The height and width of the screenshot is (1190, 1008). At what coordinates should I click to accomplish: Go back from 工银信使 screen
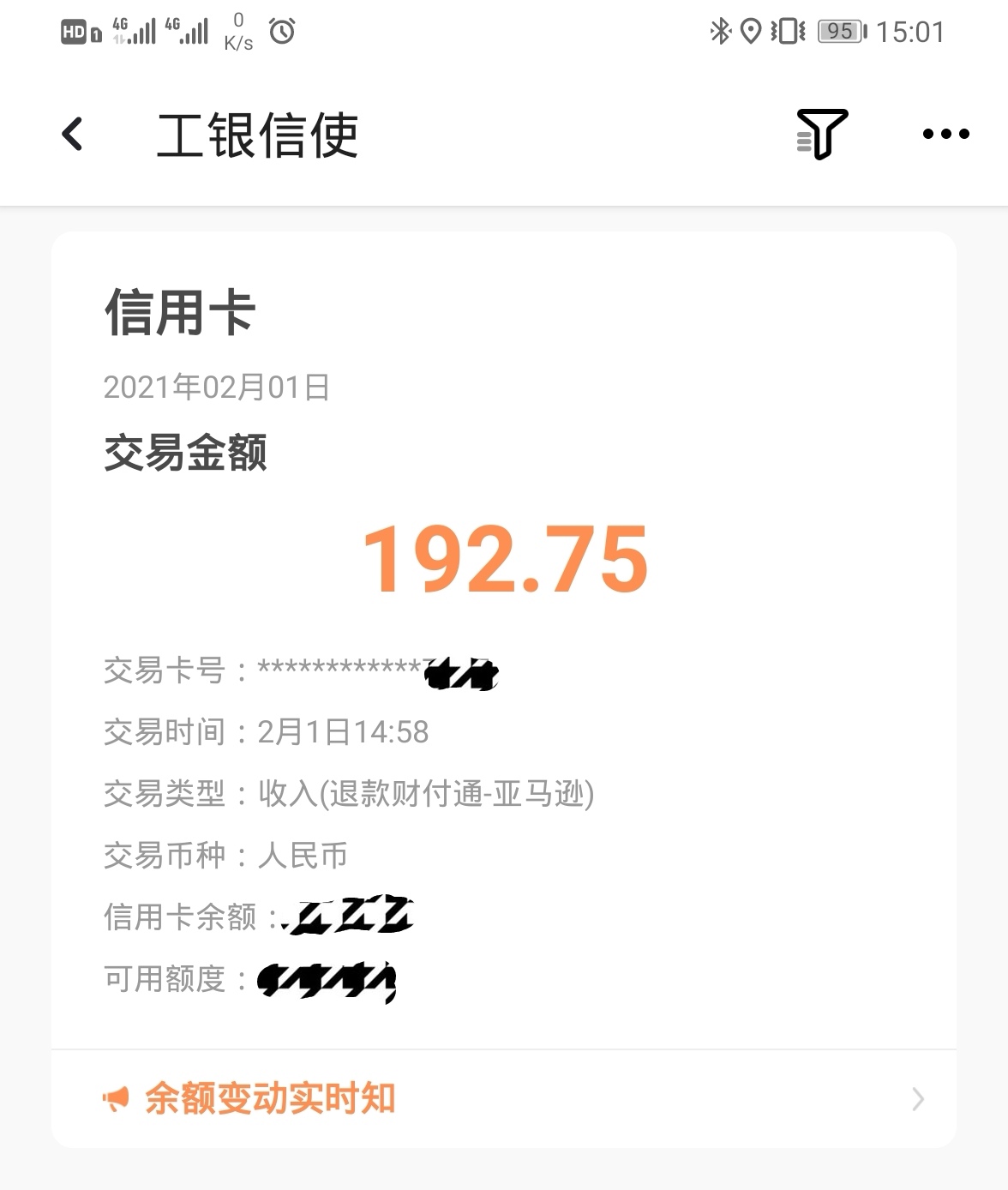pos(74,135)
